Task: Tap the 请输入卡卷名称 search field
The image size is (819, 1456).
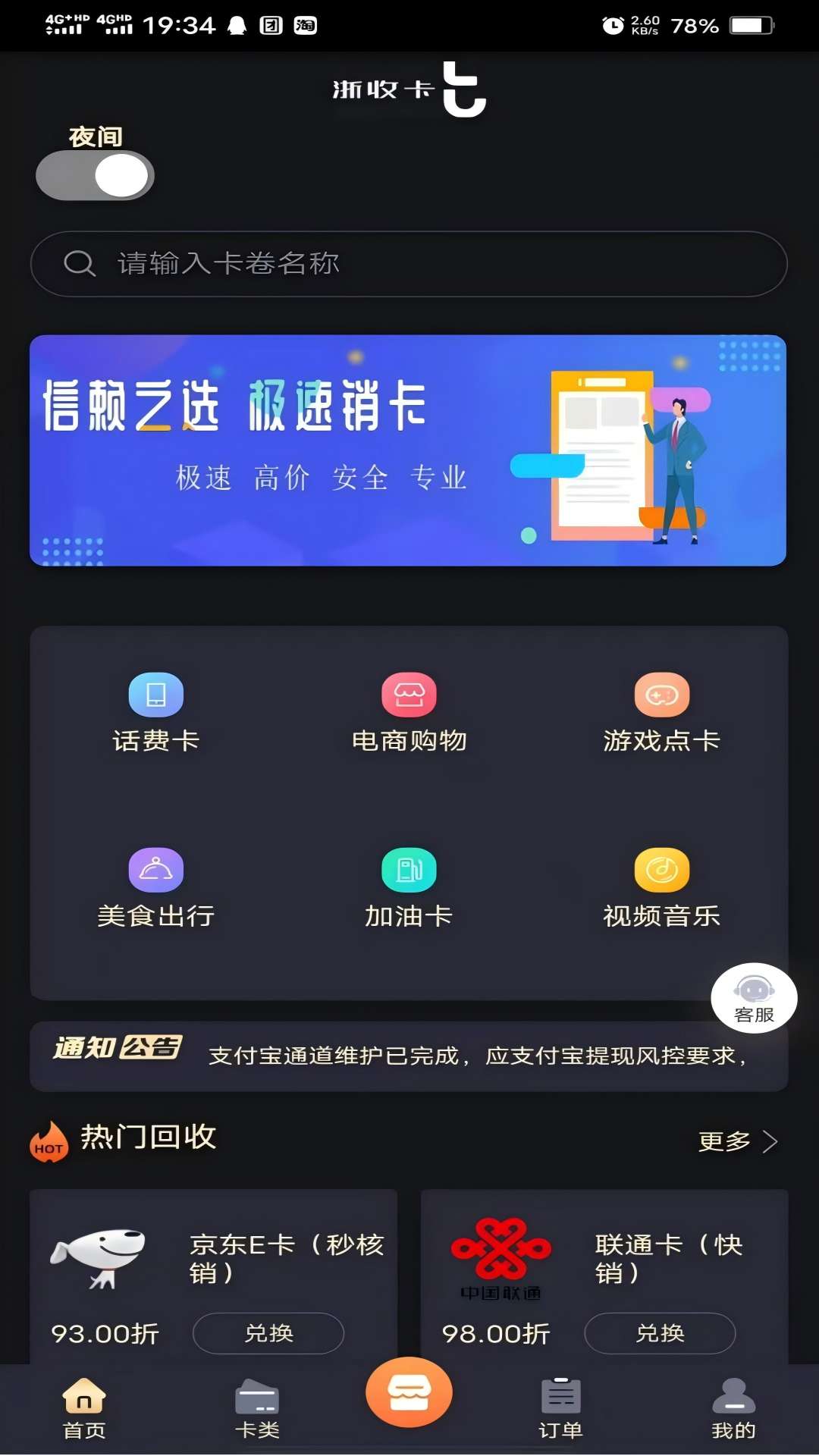Action: tap(409, 264)
